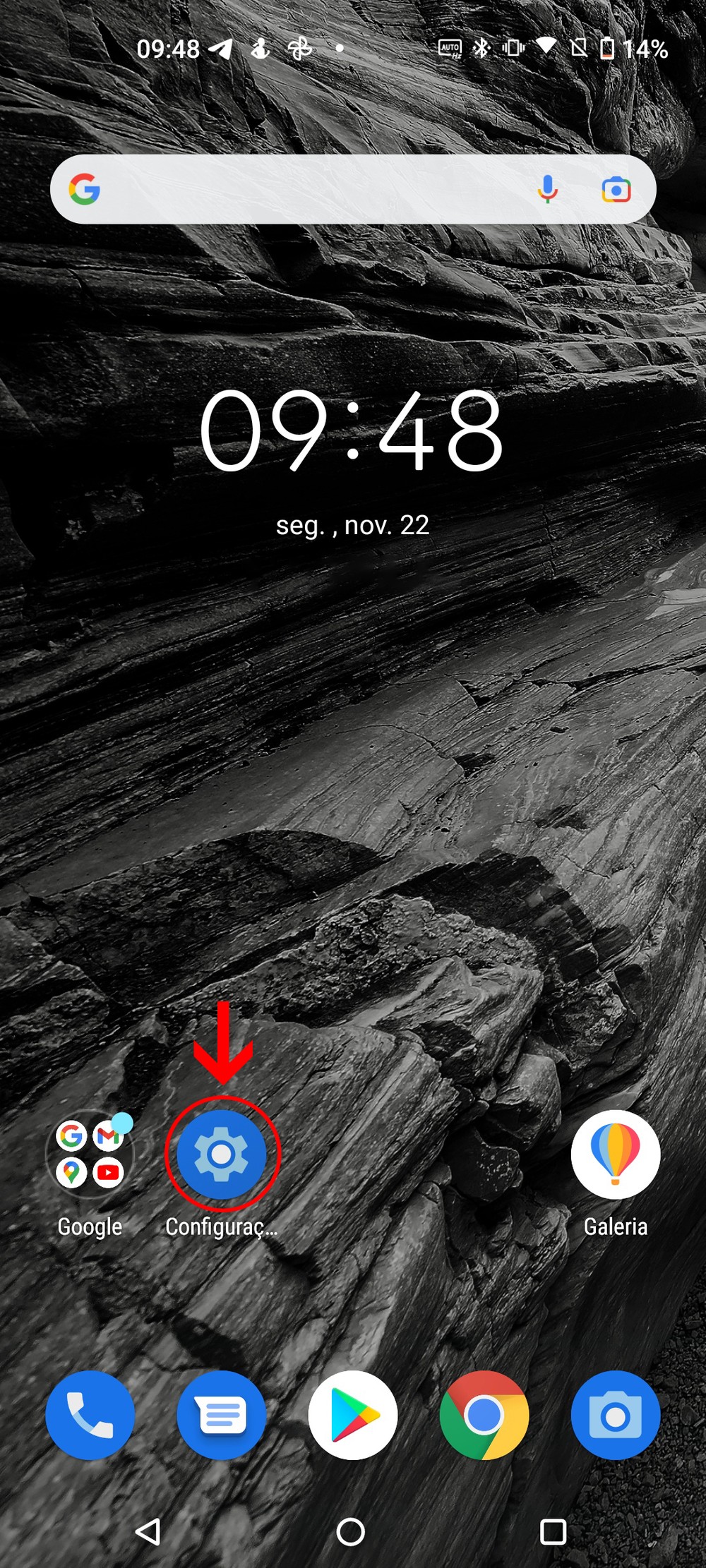This screenshot has width=706, height=1568.
Task: Open the recent apps overview
Action: coord(553,1531)
